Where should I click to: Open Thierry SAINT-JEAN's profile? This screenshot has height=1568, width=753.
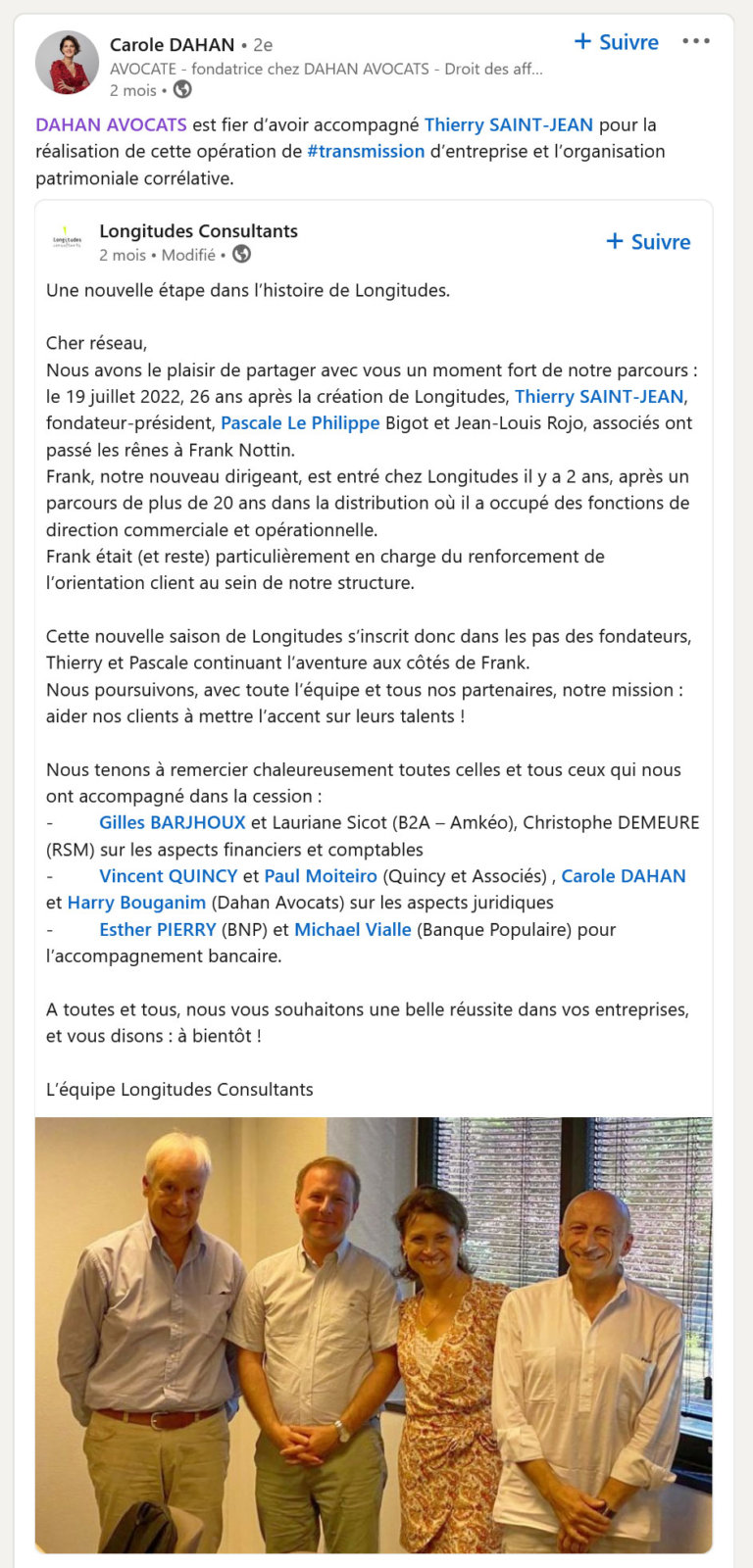[509, 124]
